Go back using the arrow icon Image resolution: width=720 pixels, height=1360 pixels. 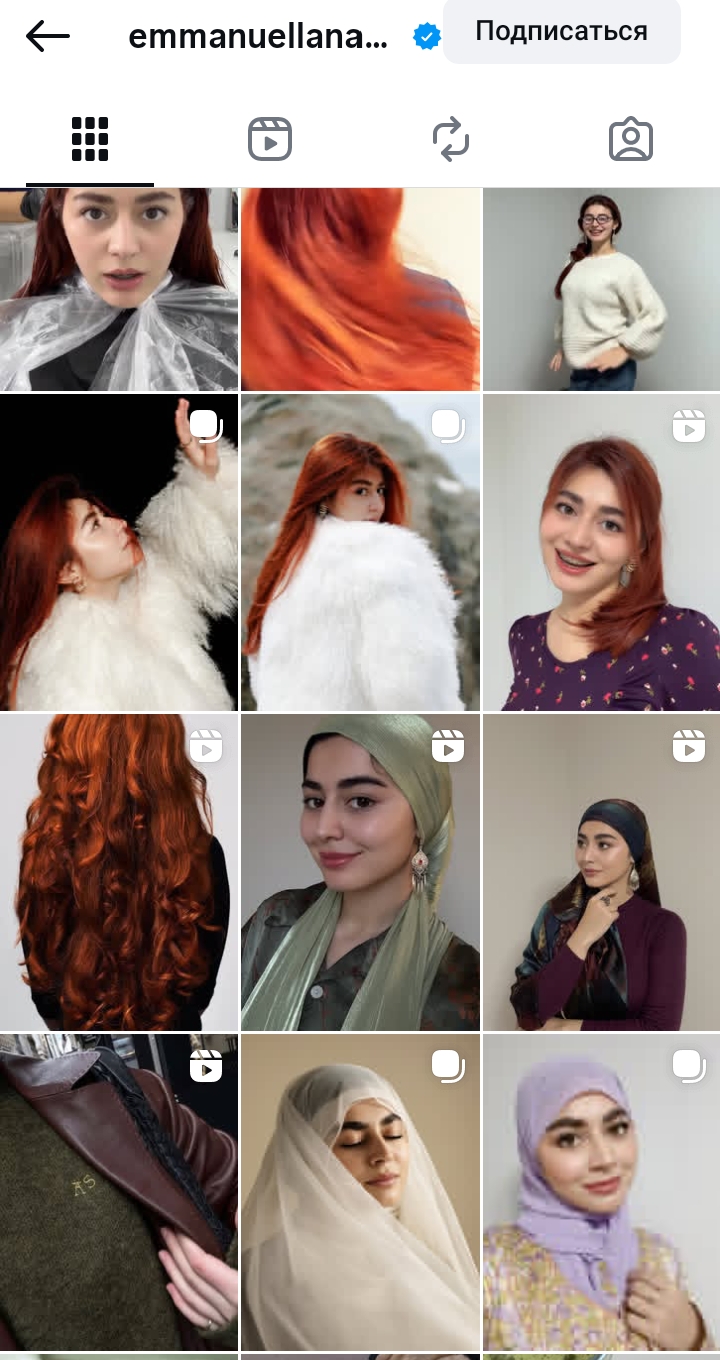[x=47, y=37]
